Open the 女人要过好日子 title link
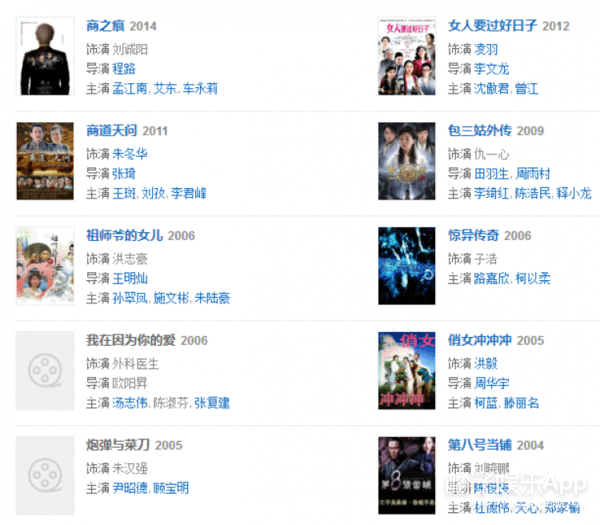 (492, 25)
